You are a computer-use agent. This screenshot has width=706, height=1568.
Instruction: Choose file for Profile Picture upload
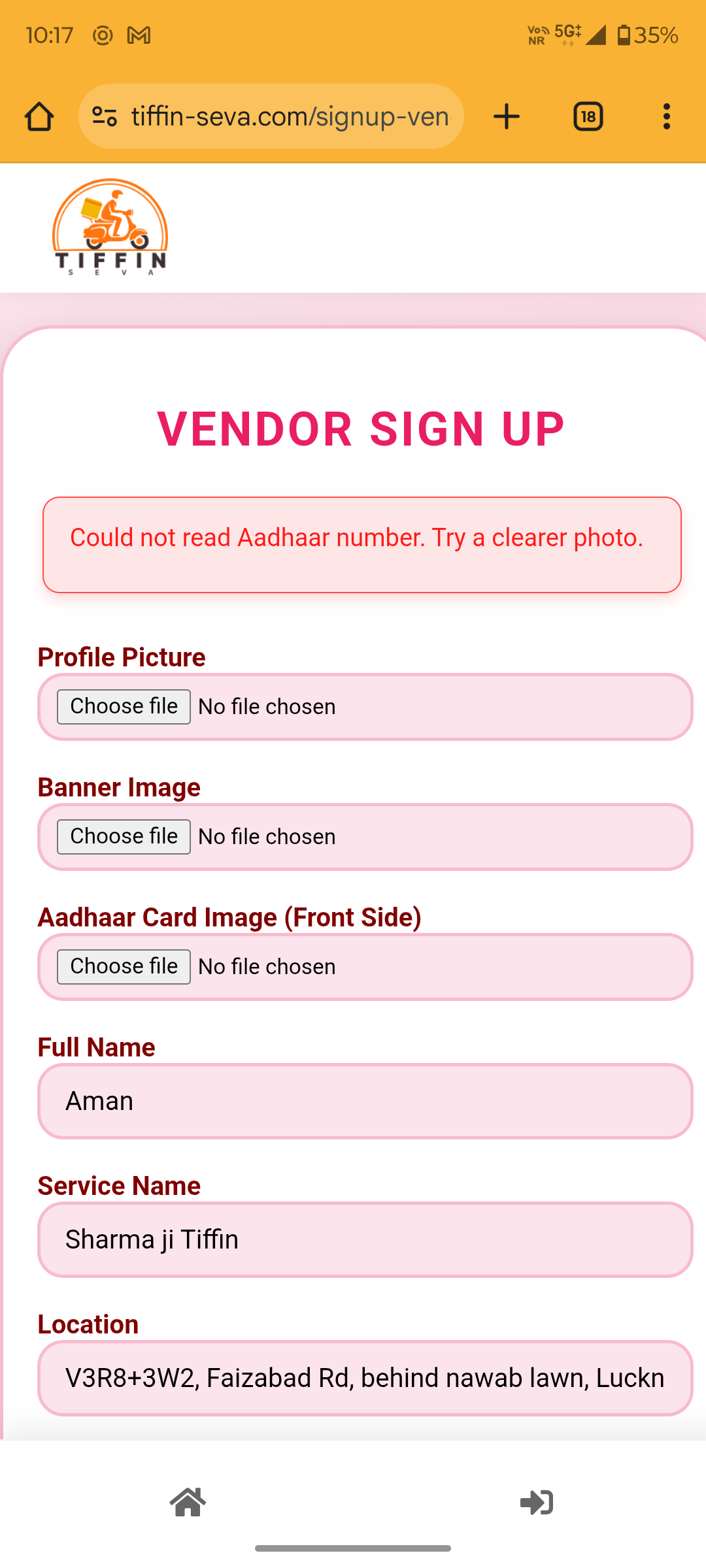tap(123, 706)
